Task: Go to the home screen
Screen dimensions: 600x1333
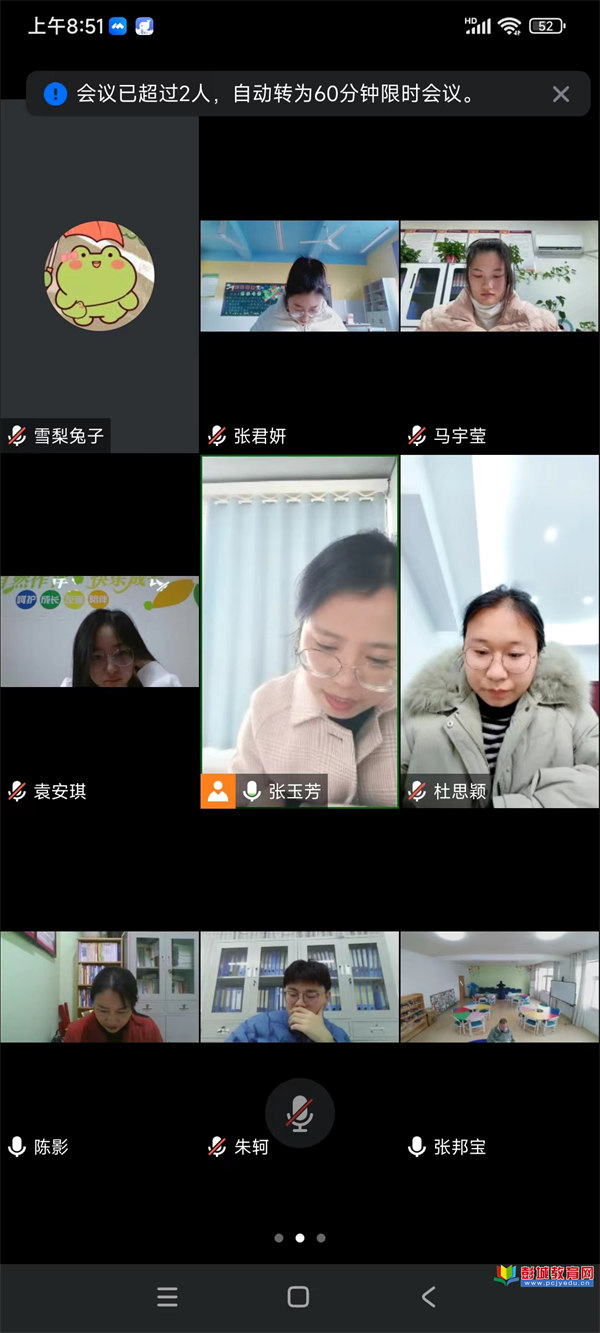Action: click(x=298, y=1297)
